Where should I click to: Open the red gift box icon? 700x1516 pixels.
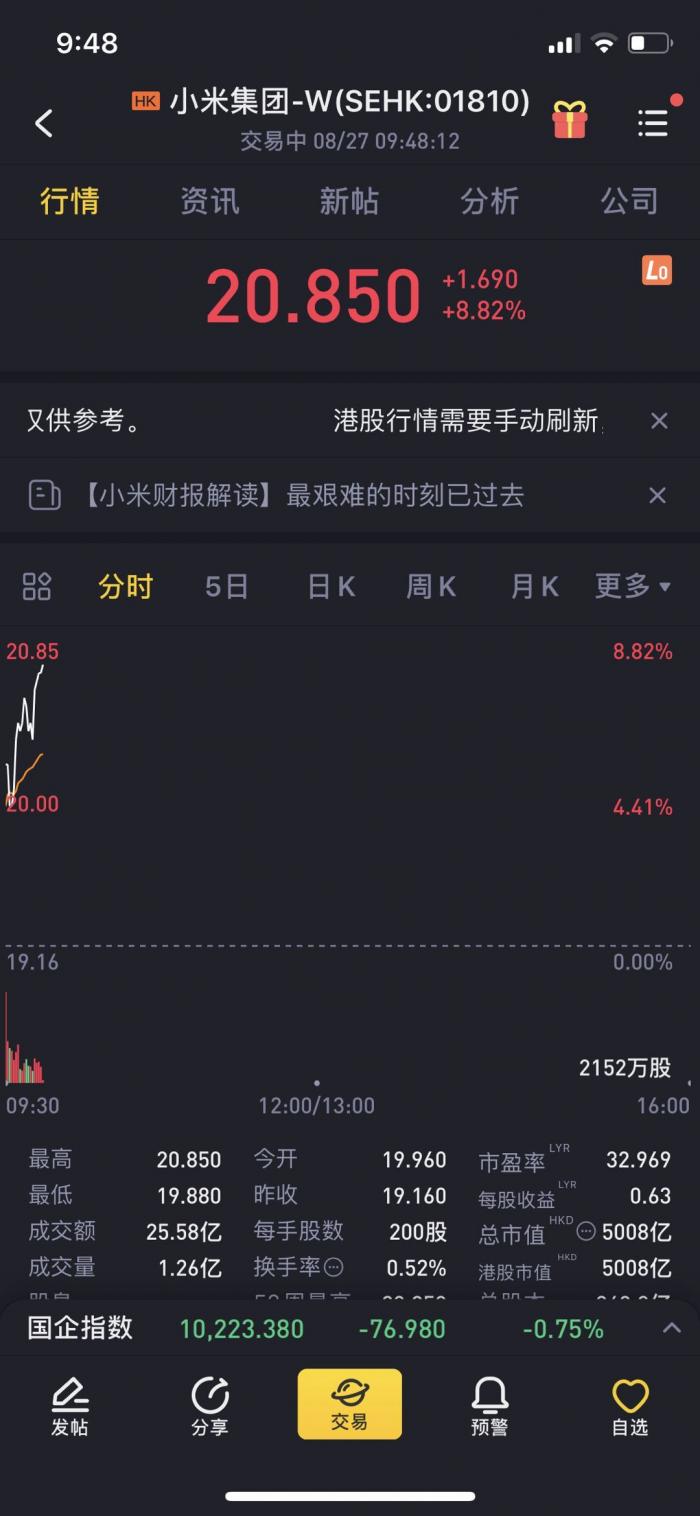pos(570,121)
